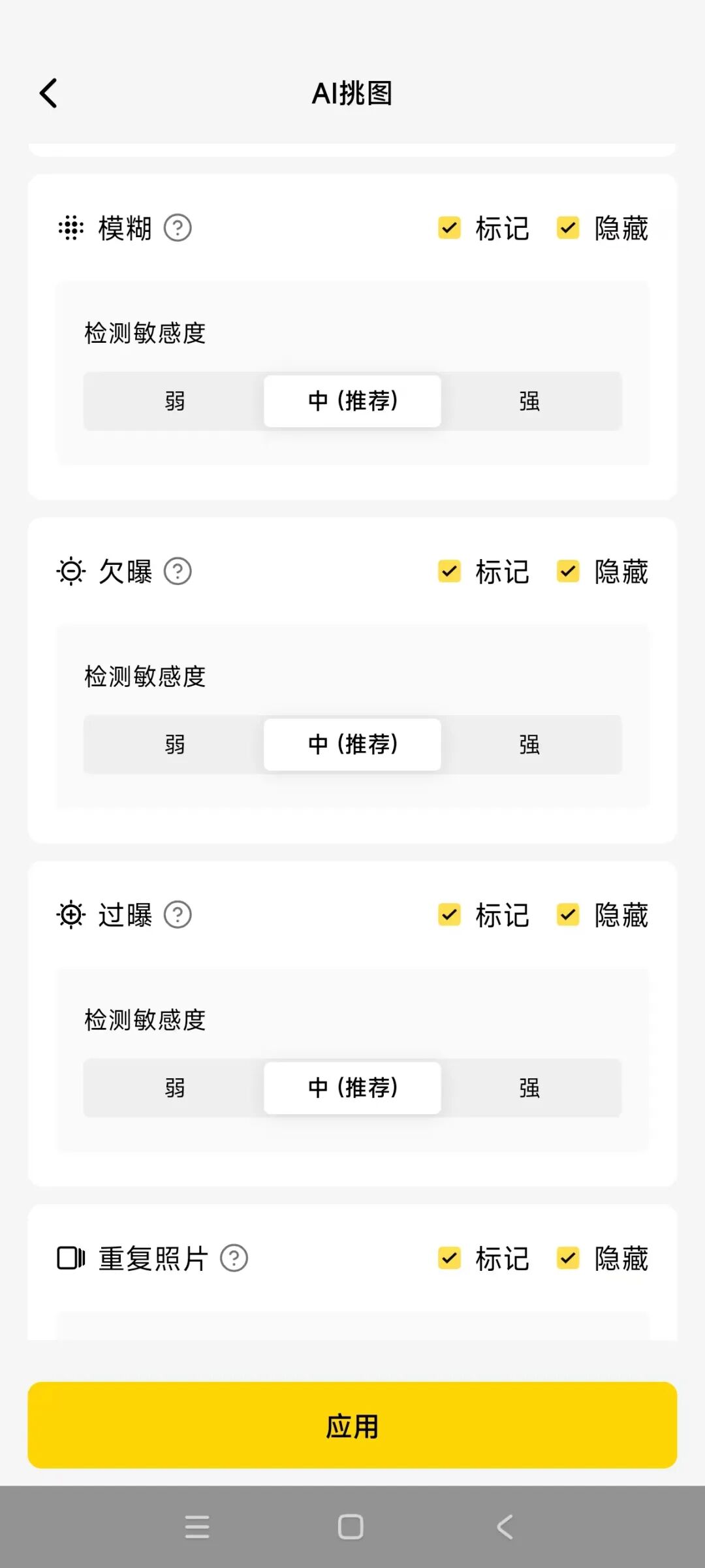The height and width of the screenshot is (1568, 705).
Task: Open help tooltip for 过曝 overexposure
Action: pos(177,914)
